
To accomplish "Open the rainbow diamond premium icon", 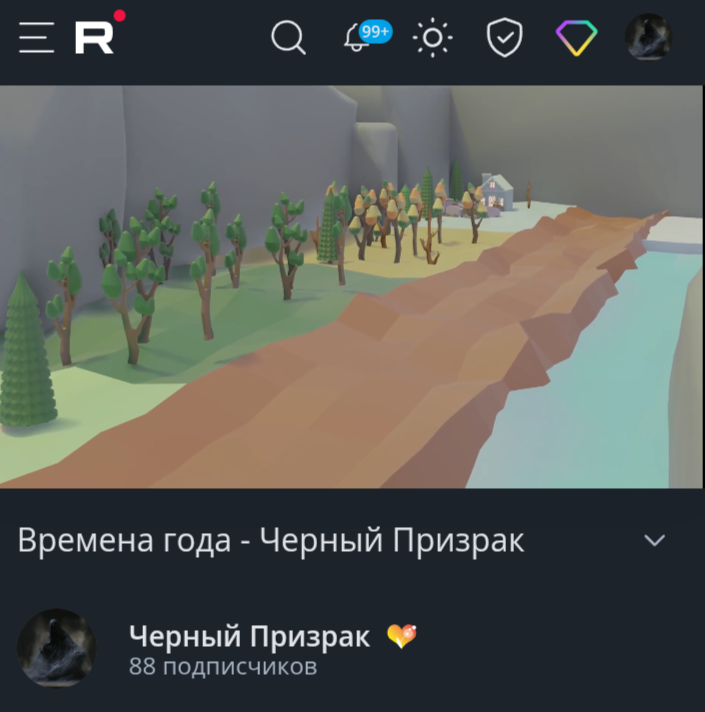I will [576, 38].
